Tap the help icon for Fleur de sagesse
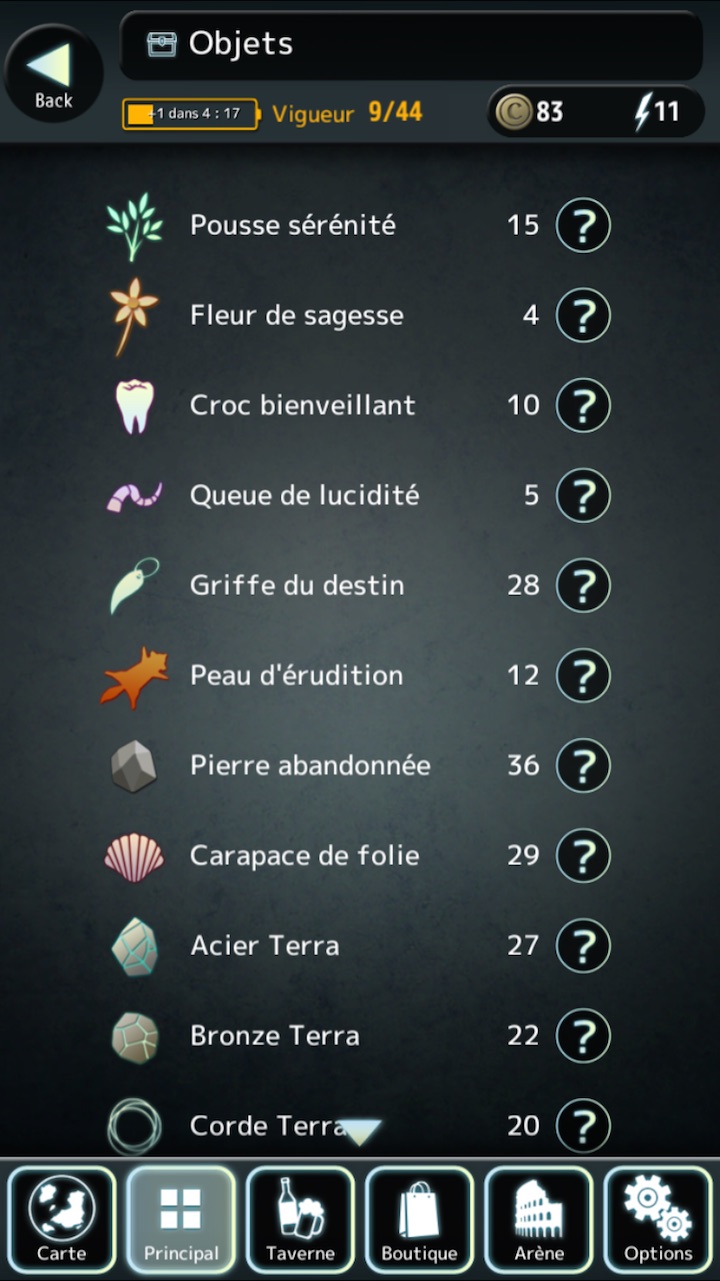Screen dimensions: 720x1281 tap(583, 315)
